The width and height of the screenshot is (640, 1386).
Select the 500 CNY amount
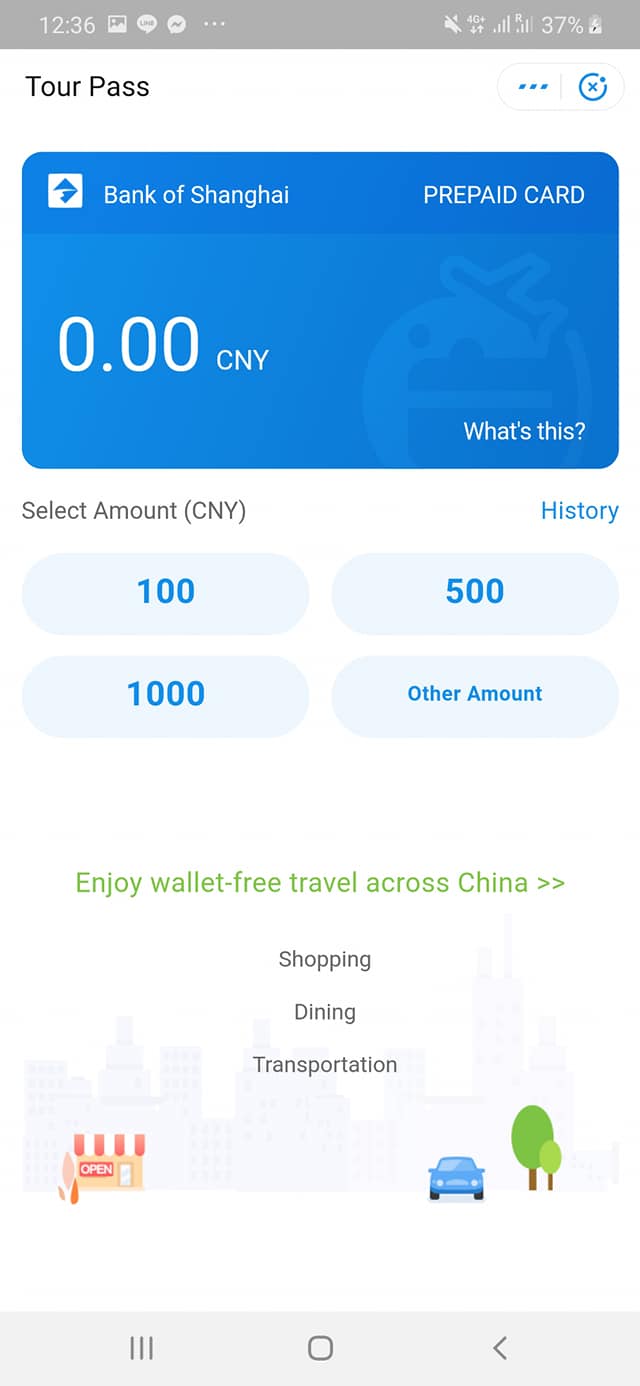[475, 592]
